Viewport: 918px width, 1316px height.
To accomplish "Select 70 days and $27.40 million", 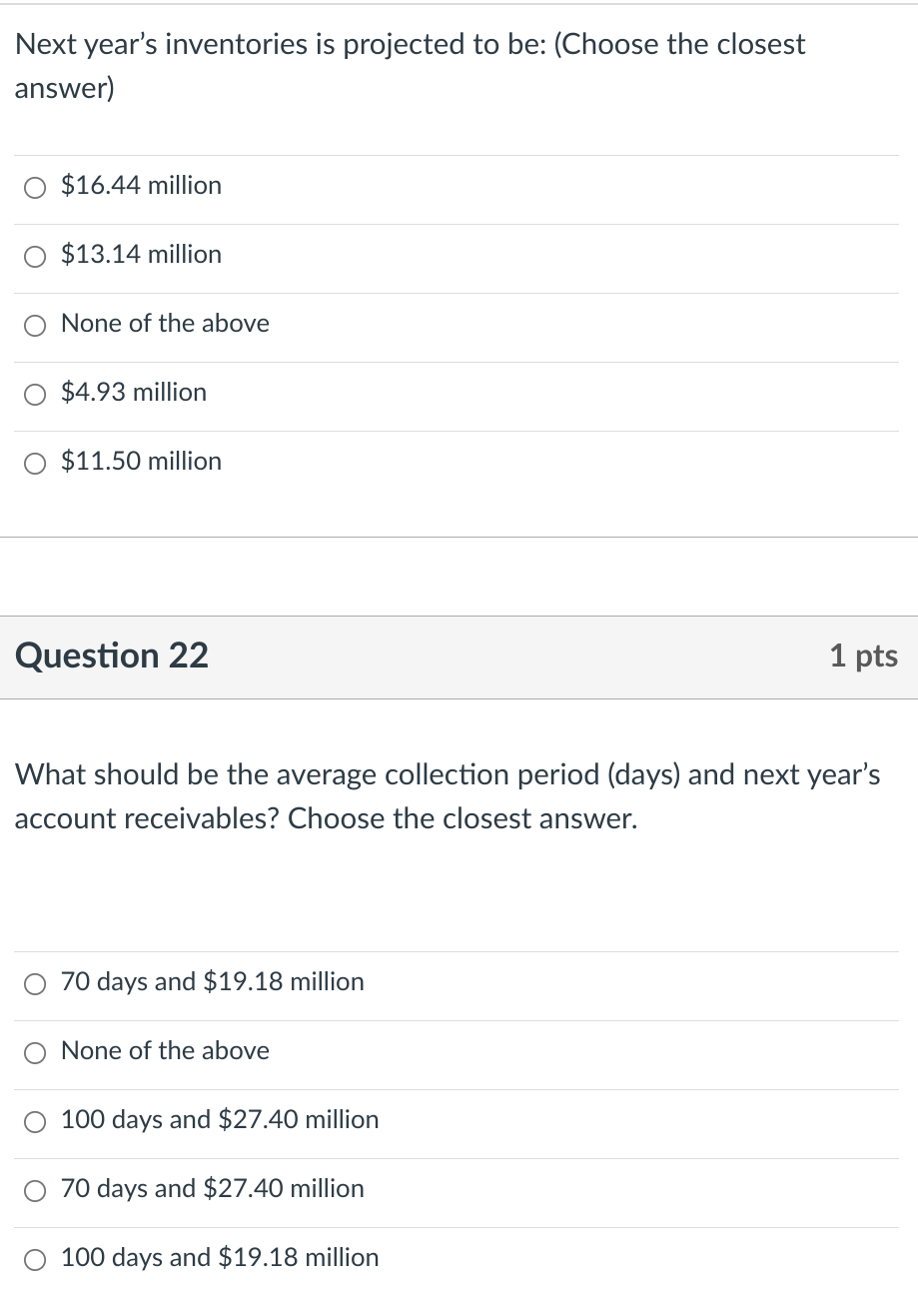I will (212, 1189).
